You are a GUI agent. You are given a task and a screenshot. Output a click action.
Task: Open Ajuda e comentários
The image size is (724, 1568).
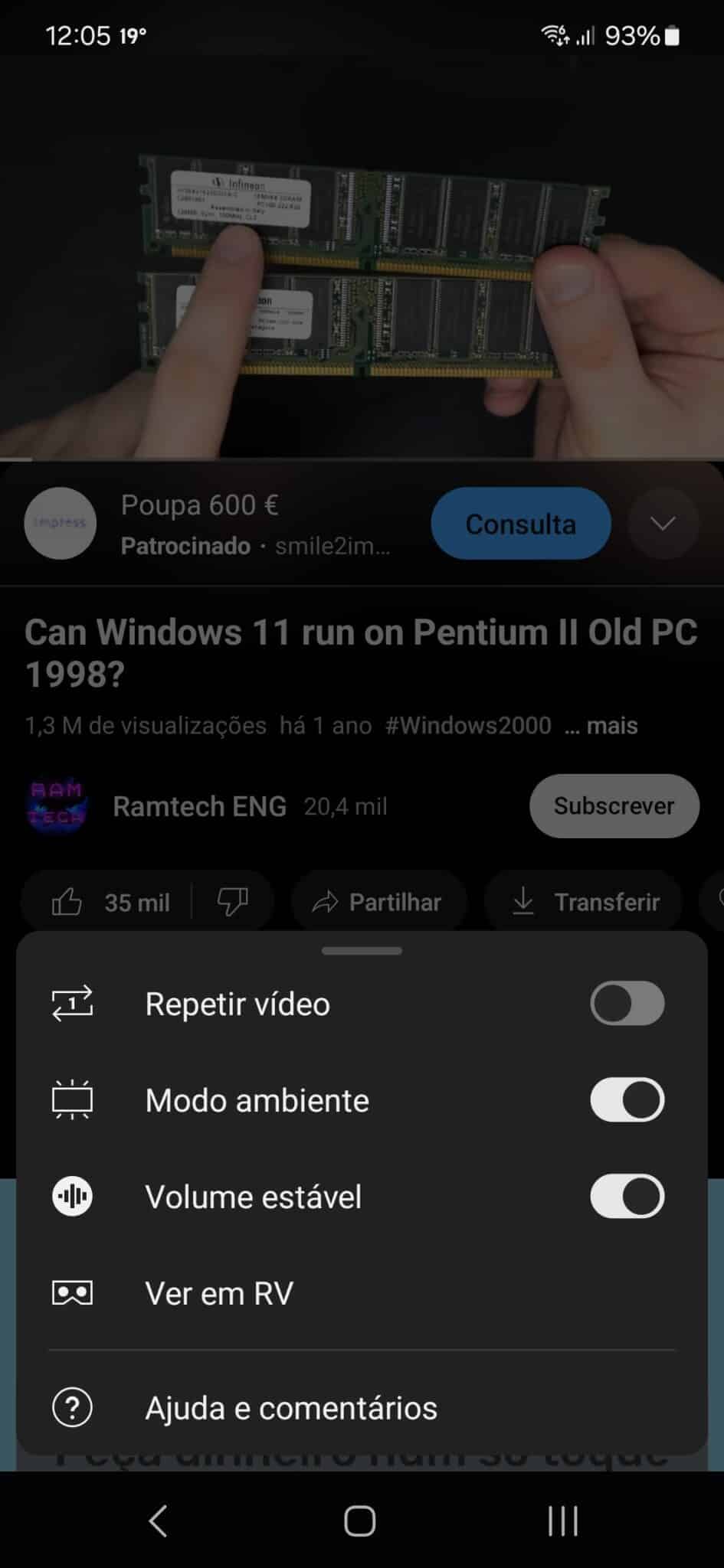(291, 1408)
